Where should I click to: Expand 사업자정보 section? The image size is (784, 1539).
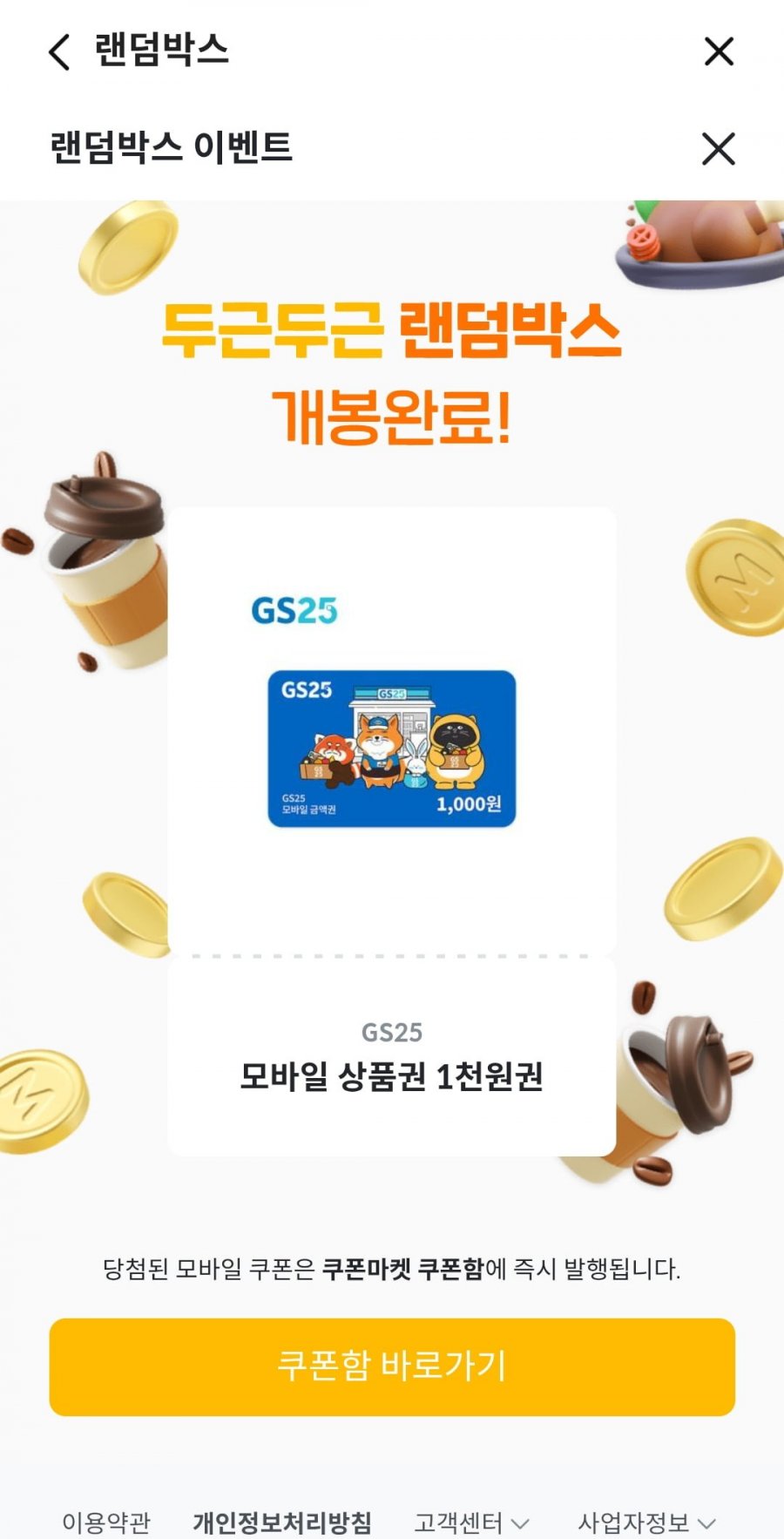point(646,1522)
